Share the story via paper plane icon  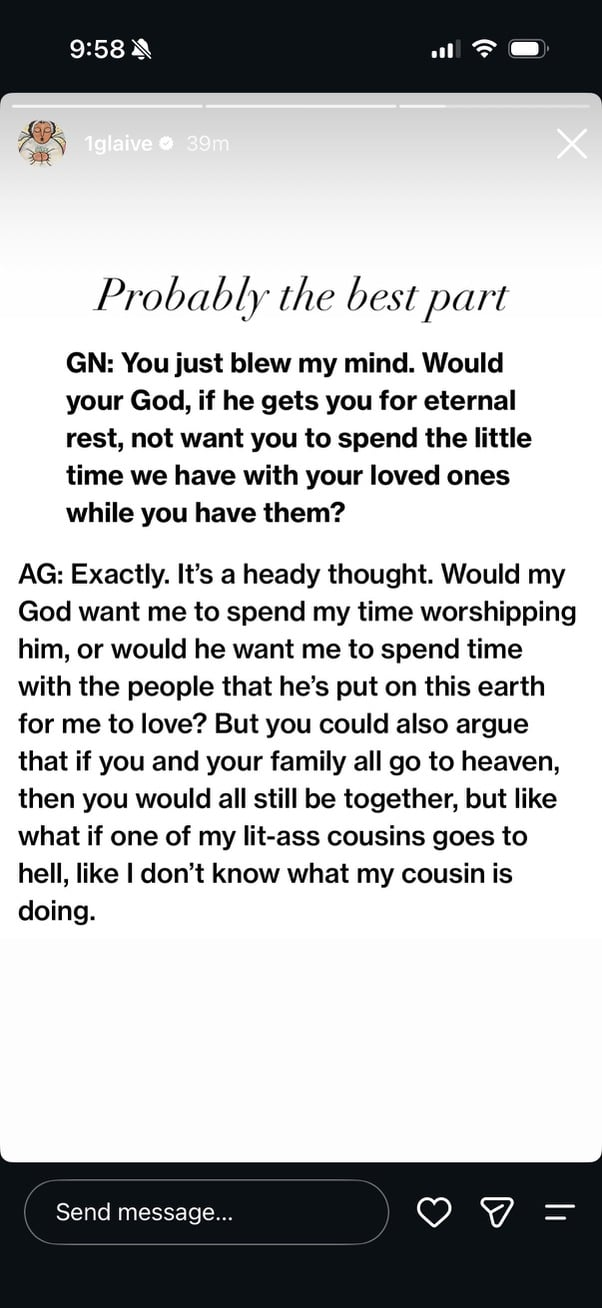[x=496, y=1213]
